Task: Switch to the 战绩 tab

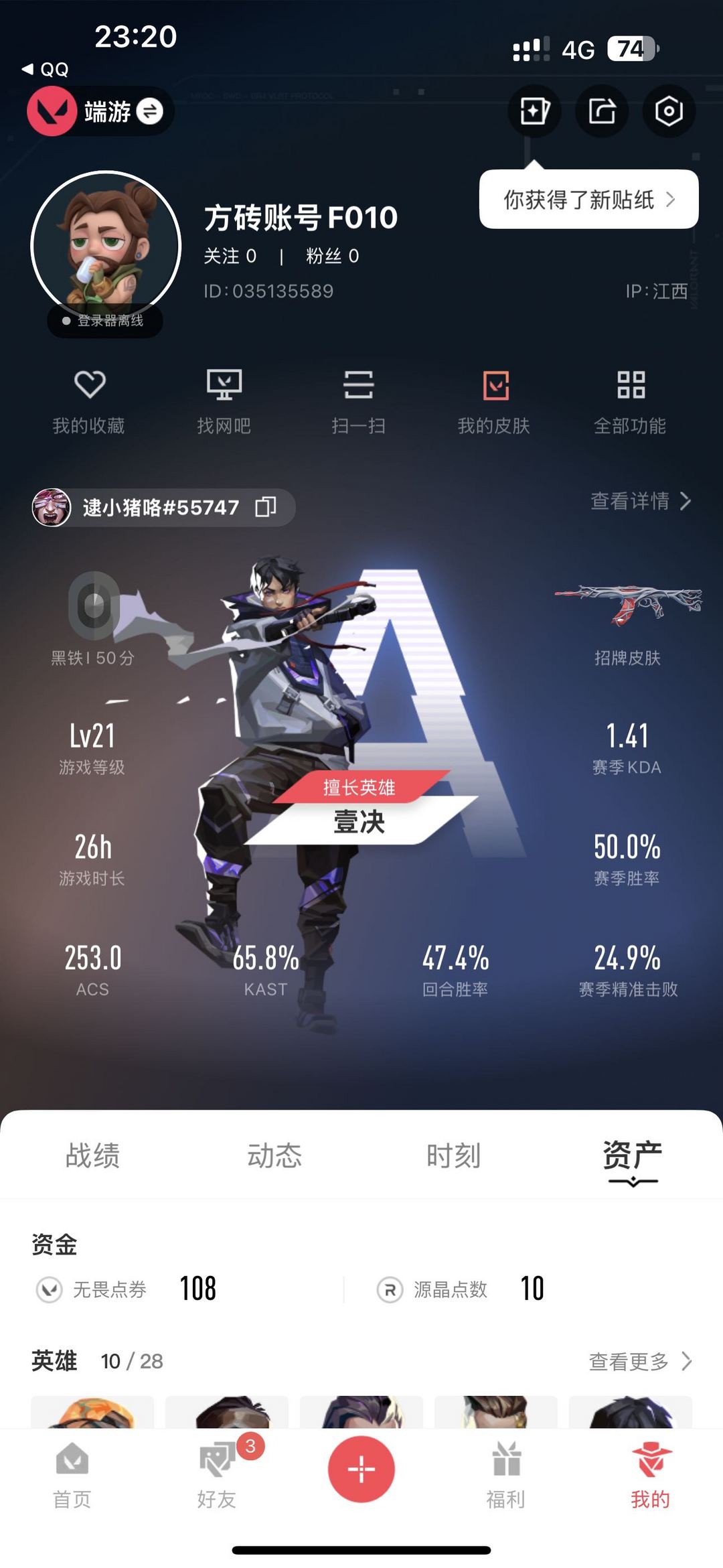Action: coord(92,1153)
